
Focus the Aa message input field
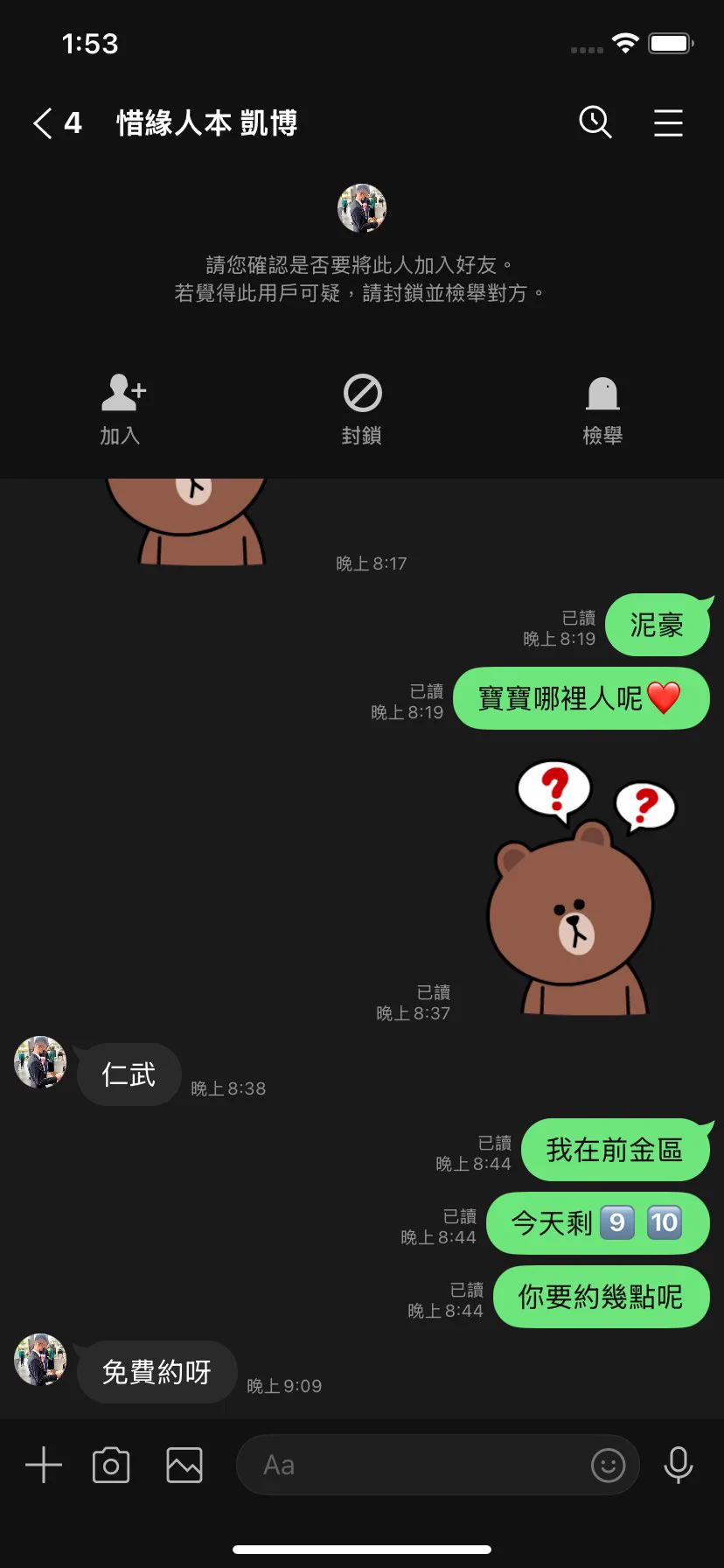pyautogui.click(x=411, y=1465)
